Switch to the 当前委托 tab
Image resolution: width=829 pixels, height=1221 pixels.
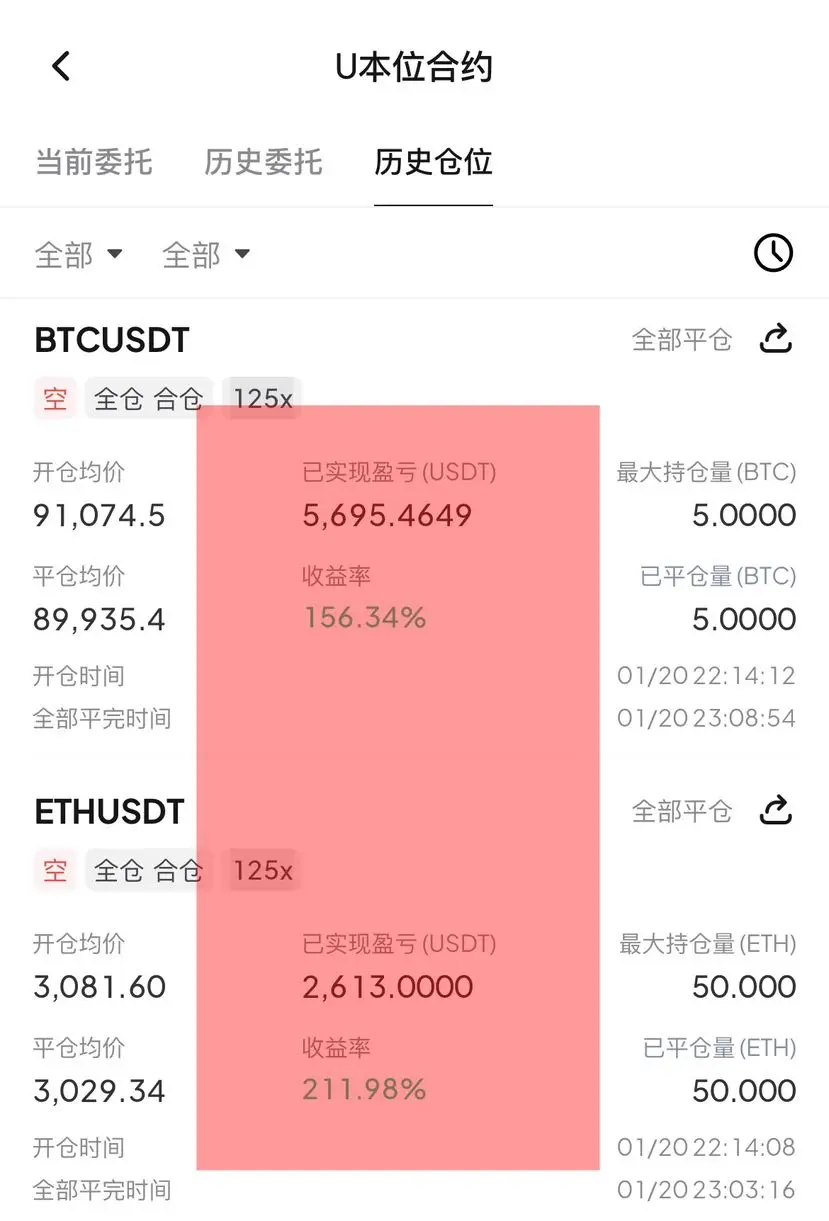point(94,162)
